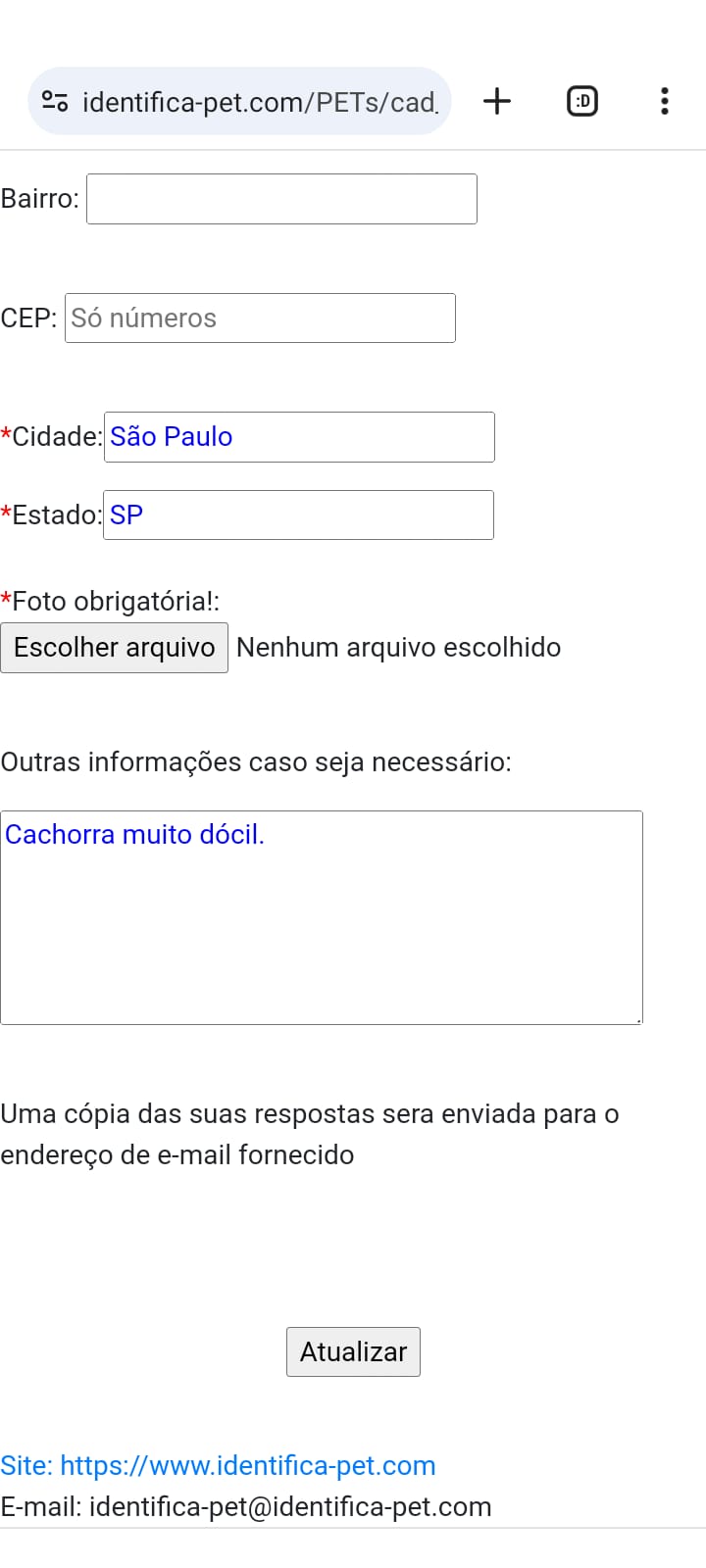Open the Site: https://www.identifica-pet.com link
The height and width of the screenshot is (1568, 706).
[x=218, y=1465]
